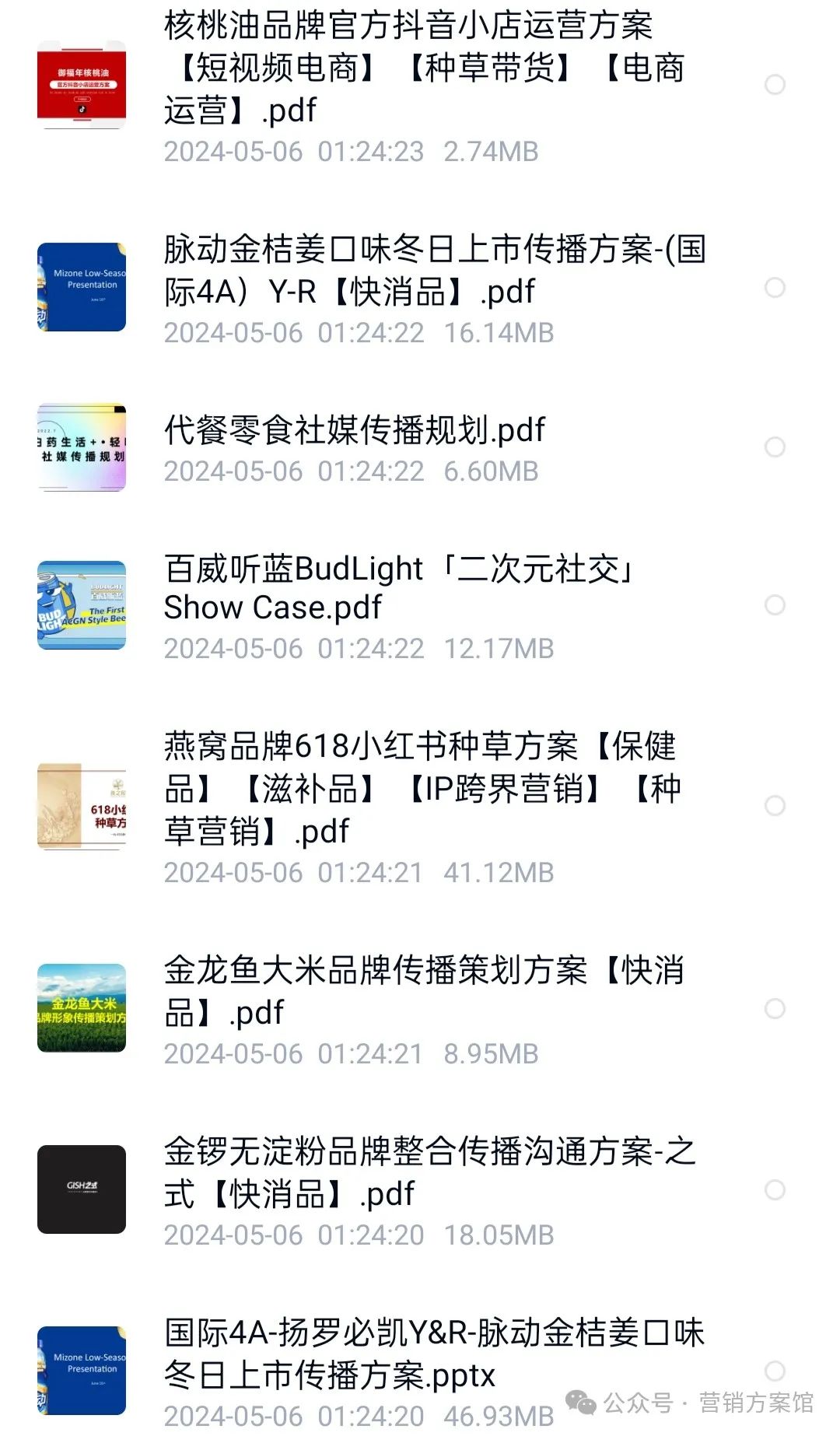Tap the 御福年核桃油 red thumbnail
The height and width of the screenshot is (1436, 840).
pyautogui.click(x=82, y=85)
